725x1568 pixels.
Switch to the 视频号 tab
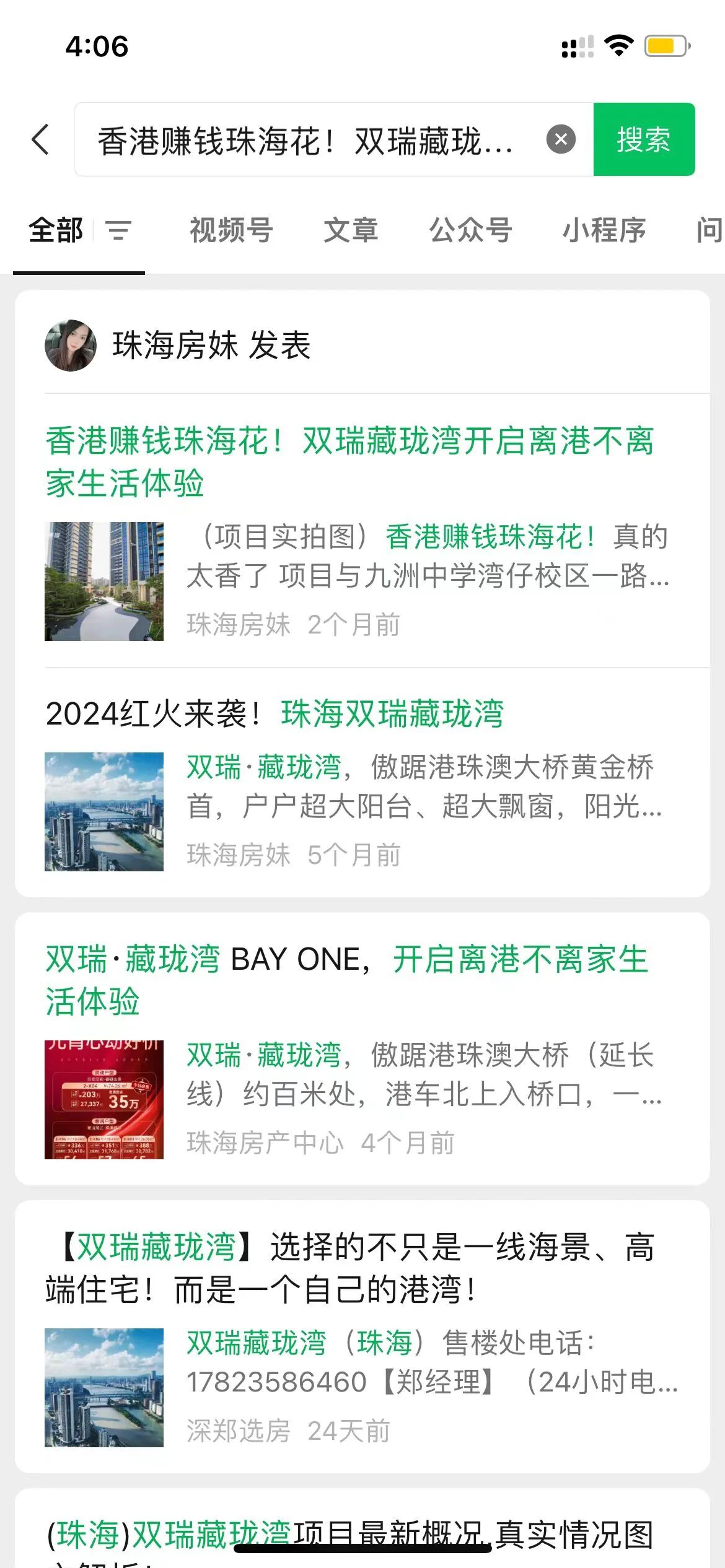click(x=231, y=231)
